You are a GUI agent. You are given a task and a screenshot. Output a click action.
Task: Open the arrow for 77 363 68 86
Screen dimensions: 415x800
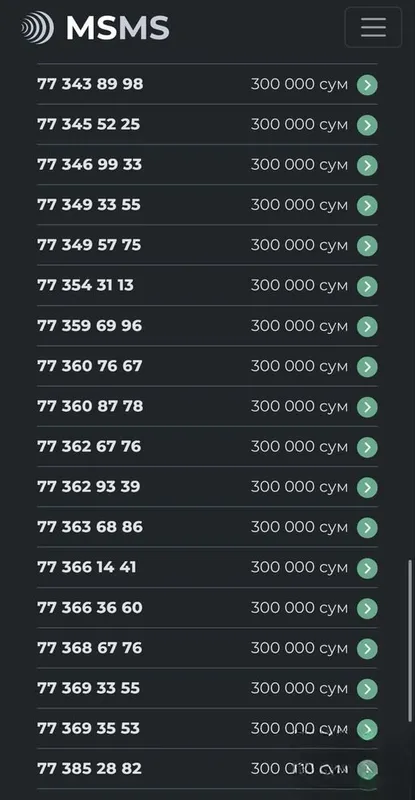(367, 528)
